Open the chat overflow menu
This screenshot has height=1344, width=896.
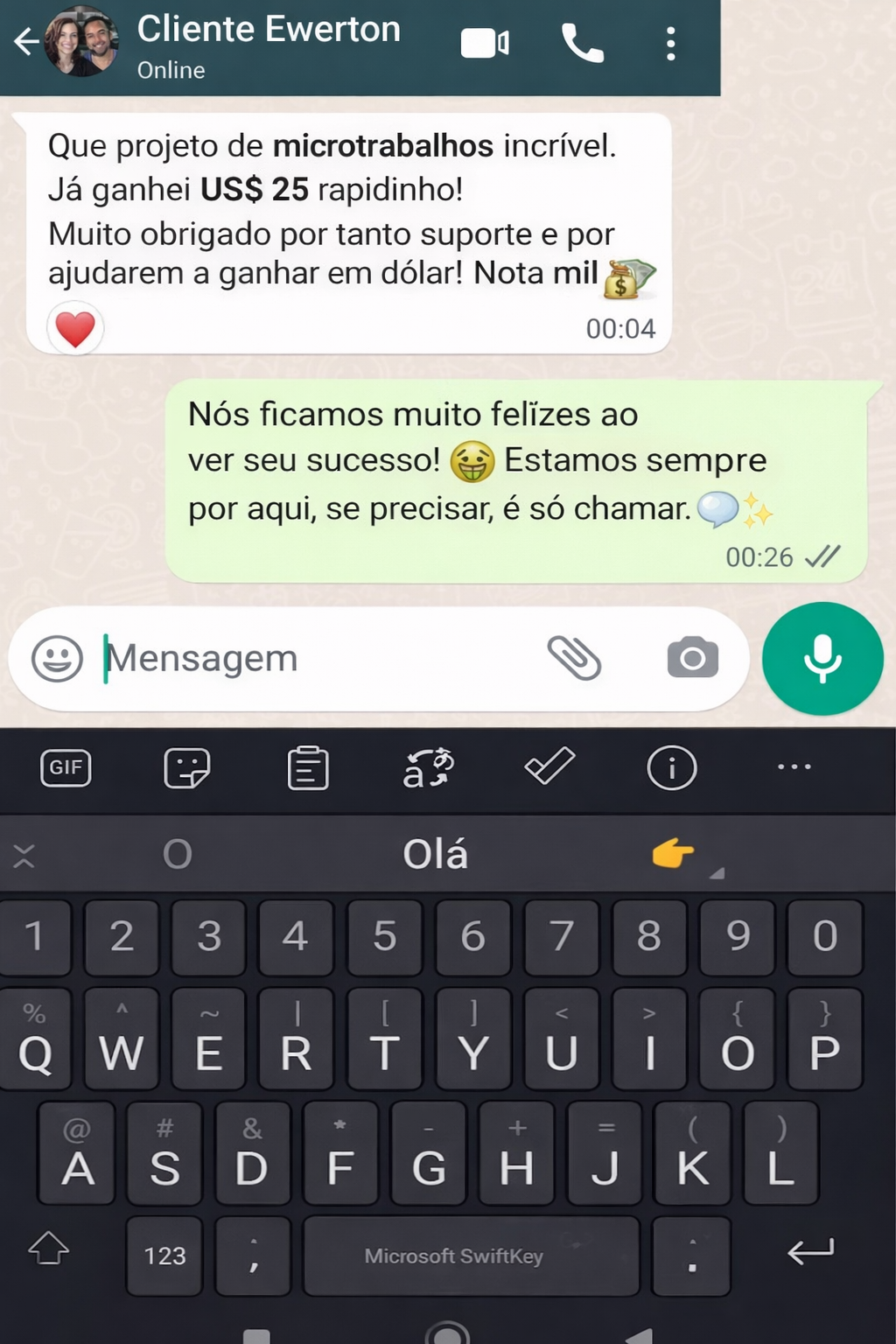[x=670, y=43]
